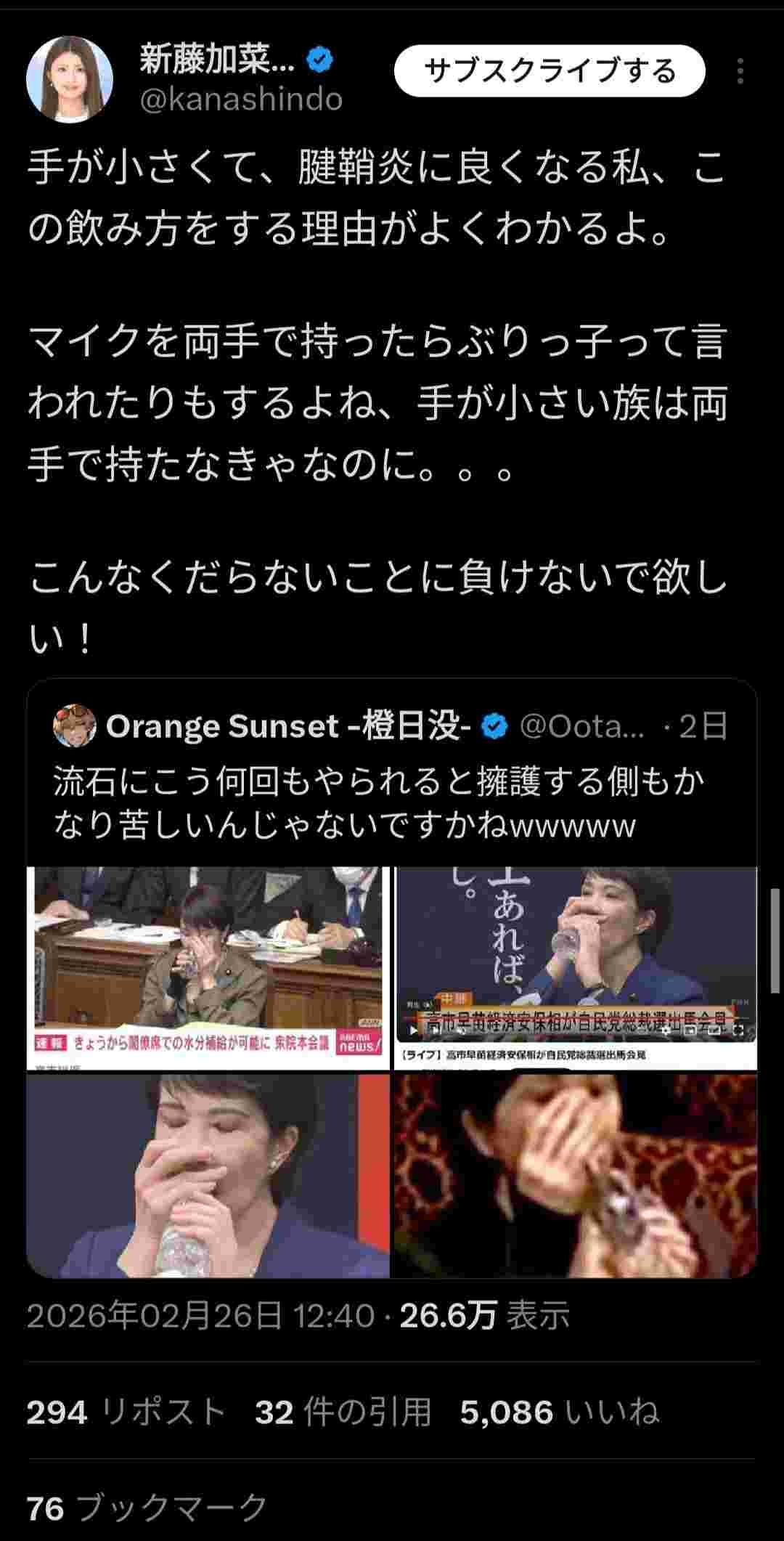This screenshot has height=1541, width=784.
Task: Tap the サブスクライブする button
Action: click(550, 71)
